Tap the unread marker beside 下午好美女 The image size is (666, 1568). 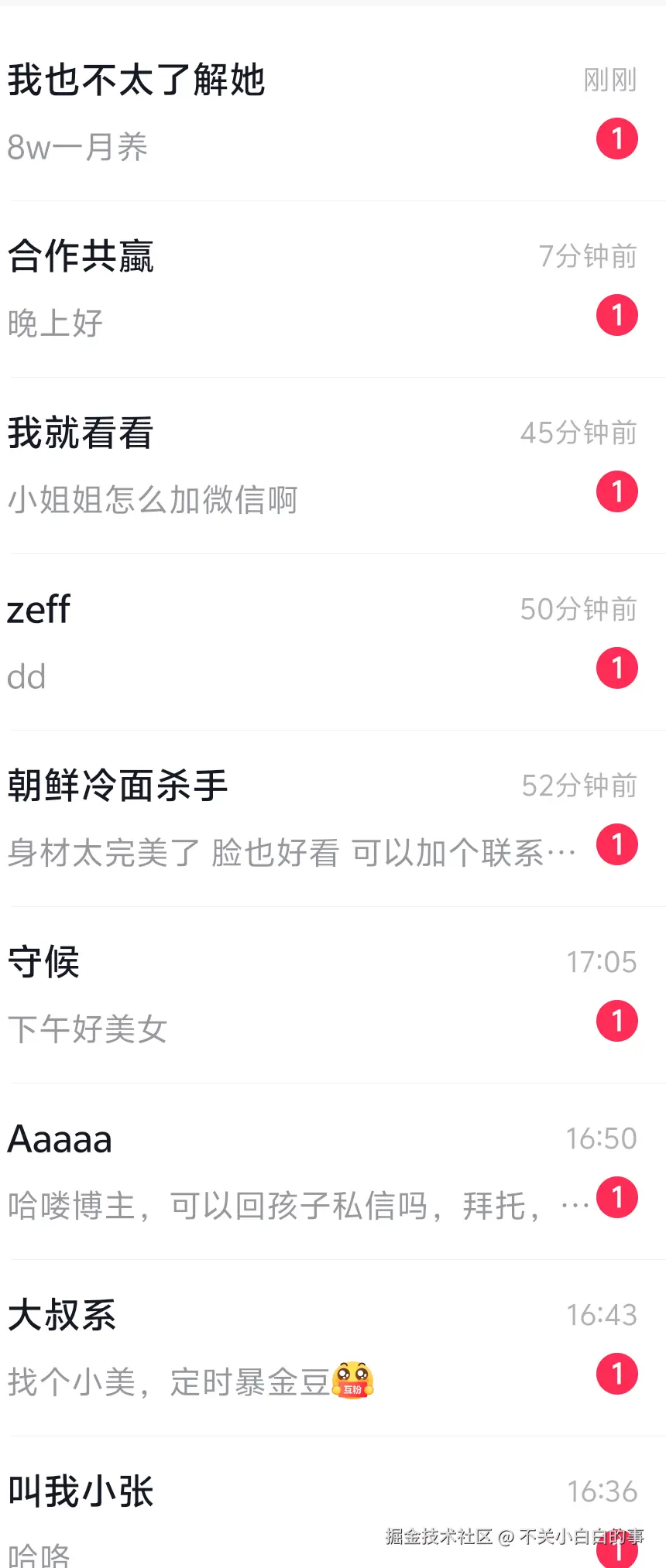(x=616, y=1021)
